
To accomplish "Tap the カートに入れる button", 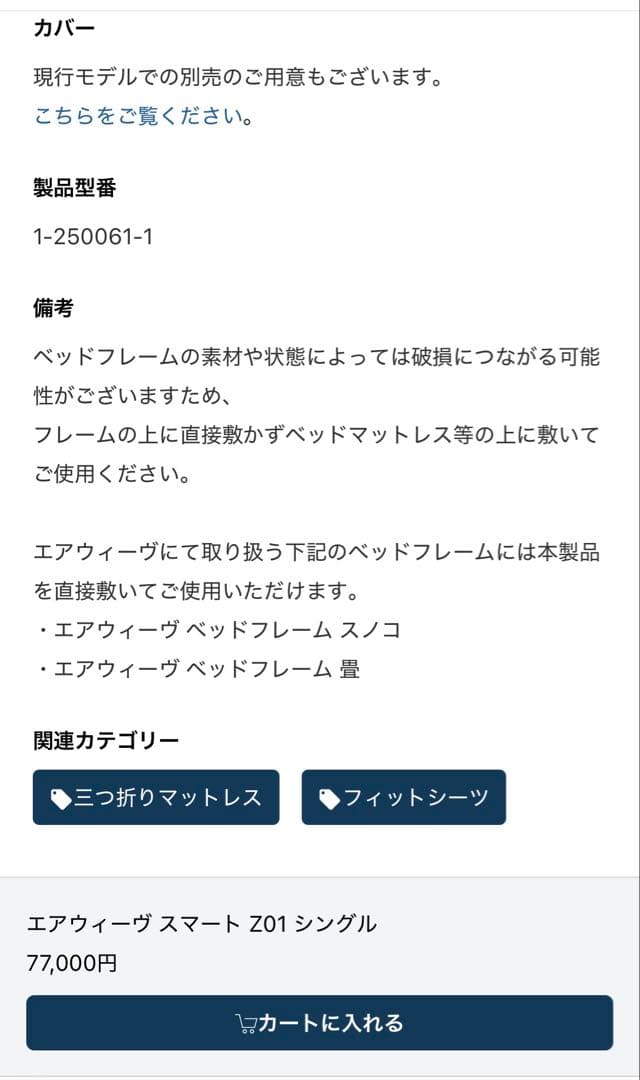I will tap(319, 1022).
